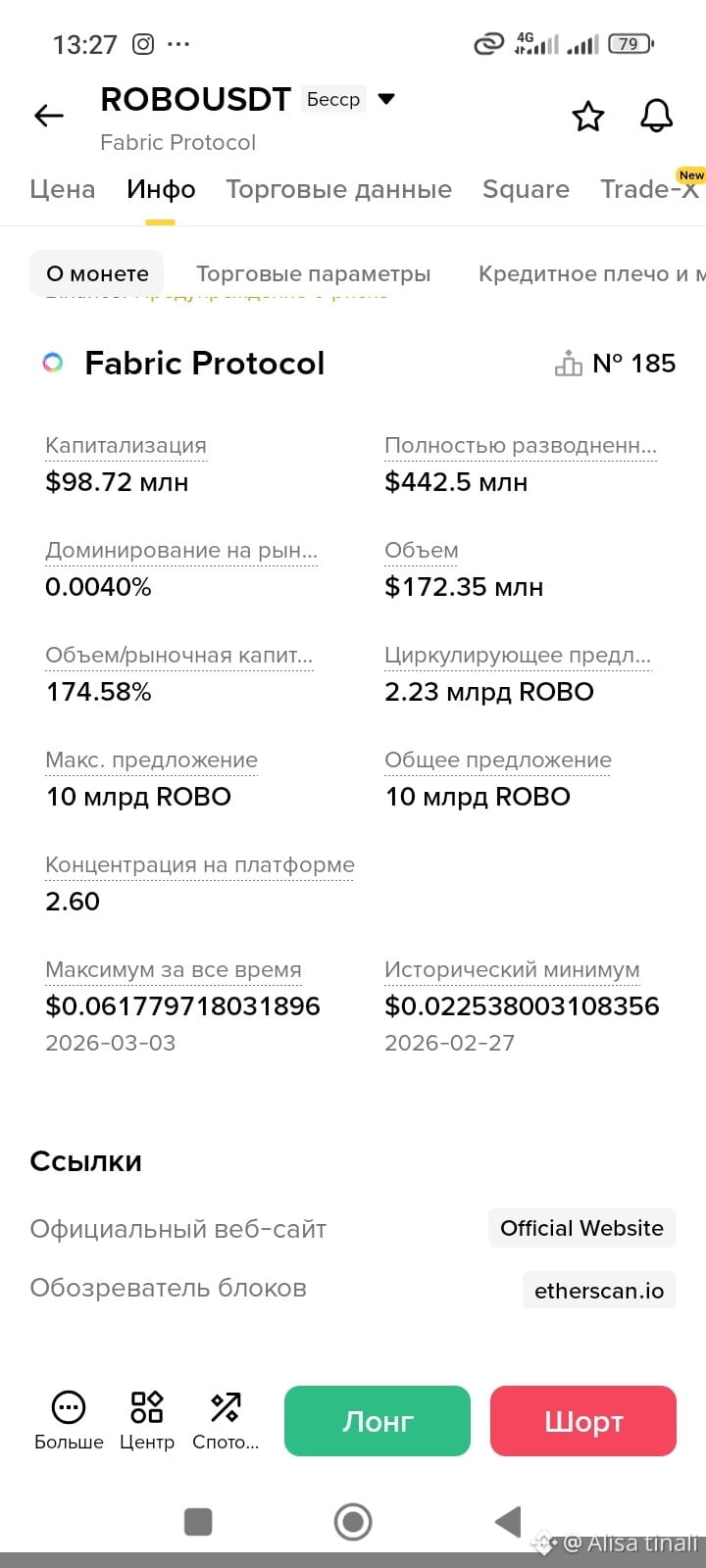Open the ROBOUSDT pair dropdown

pyautogui.click(x=386, y=99)
